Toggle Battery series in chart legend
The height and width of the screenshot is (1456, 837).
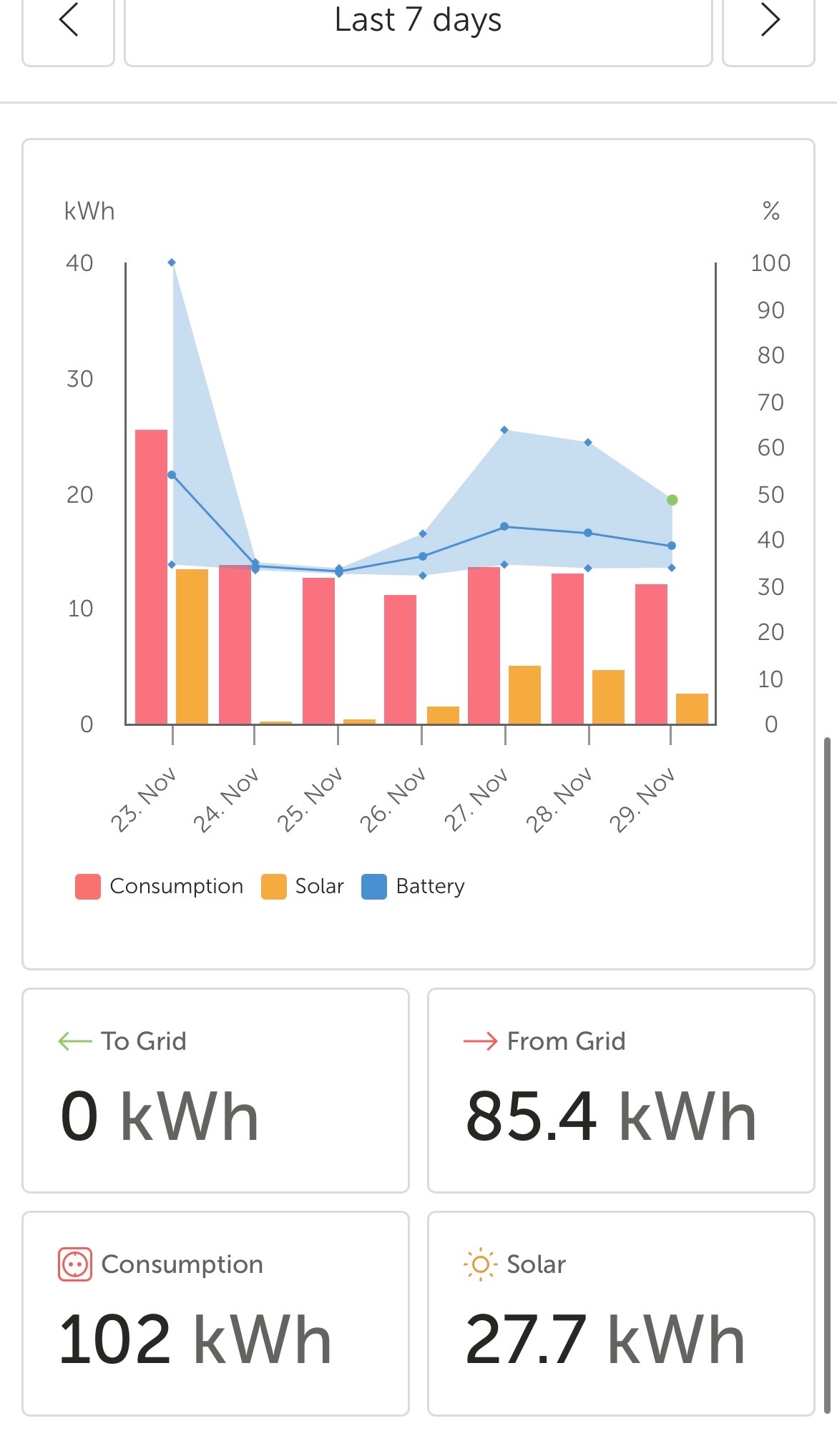tap(413, 886)
